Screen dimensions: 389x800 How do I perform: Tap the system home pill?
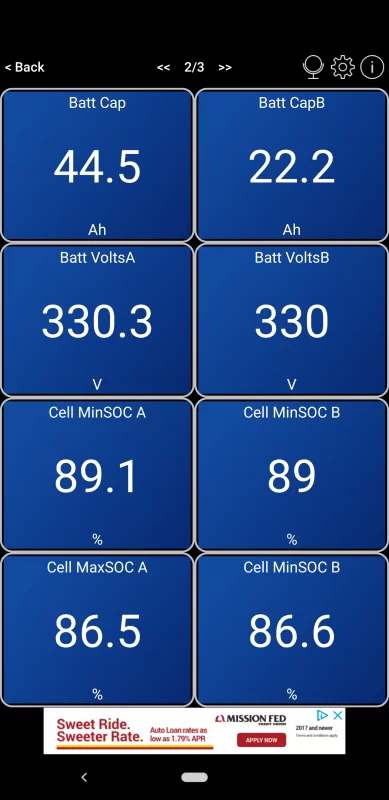pyautogui.click(x=194, y=777)
